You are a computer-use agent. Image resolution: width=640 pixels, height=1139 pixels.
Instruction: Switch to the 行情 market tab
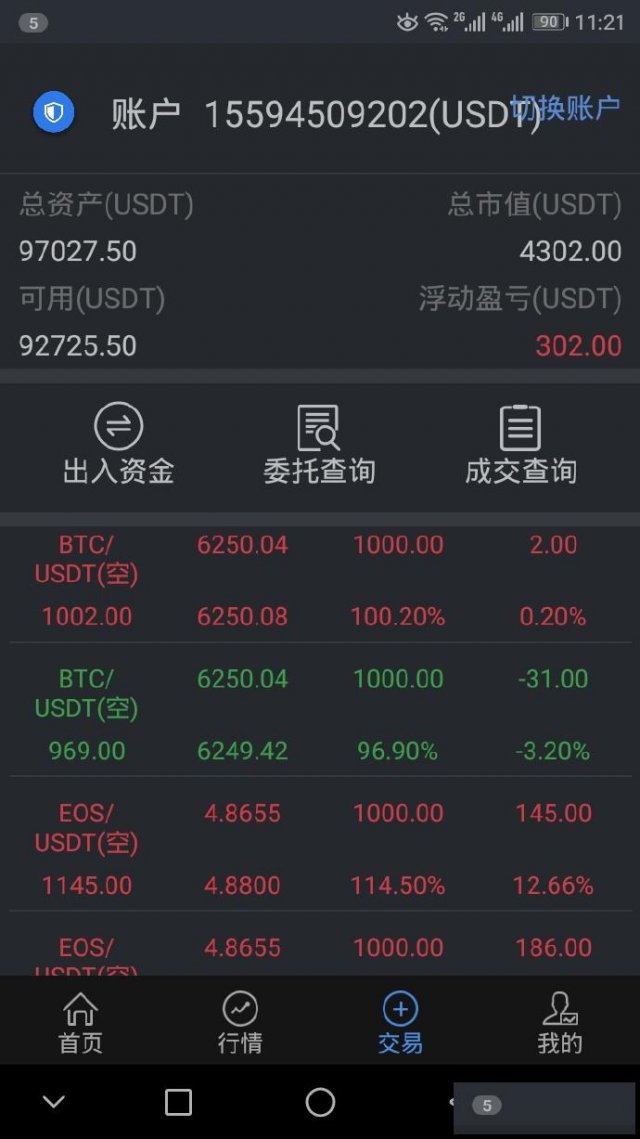[x=240, y=1022]
